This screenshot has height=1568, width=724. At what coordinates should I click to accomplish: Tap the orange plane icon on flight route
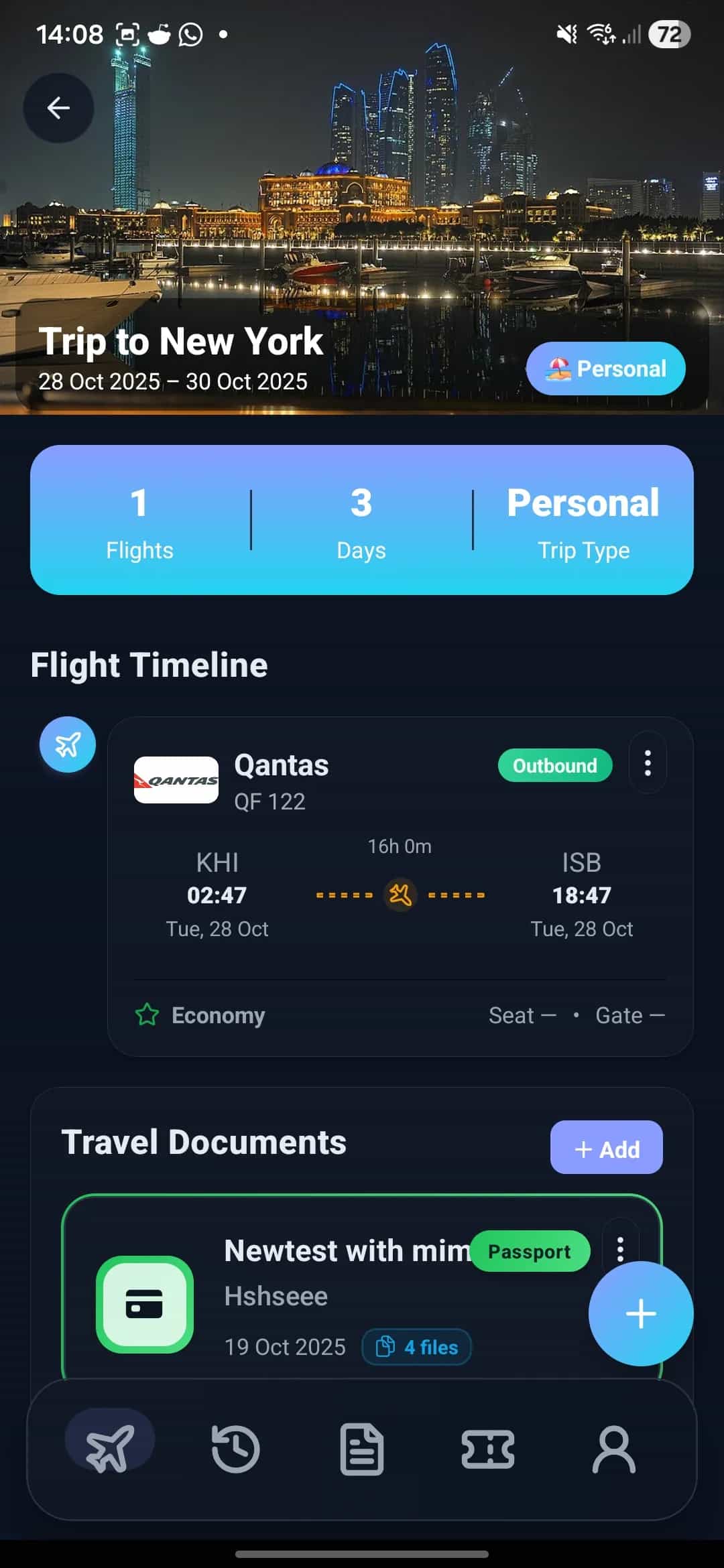400,895
